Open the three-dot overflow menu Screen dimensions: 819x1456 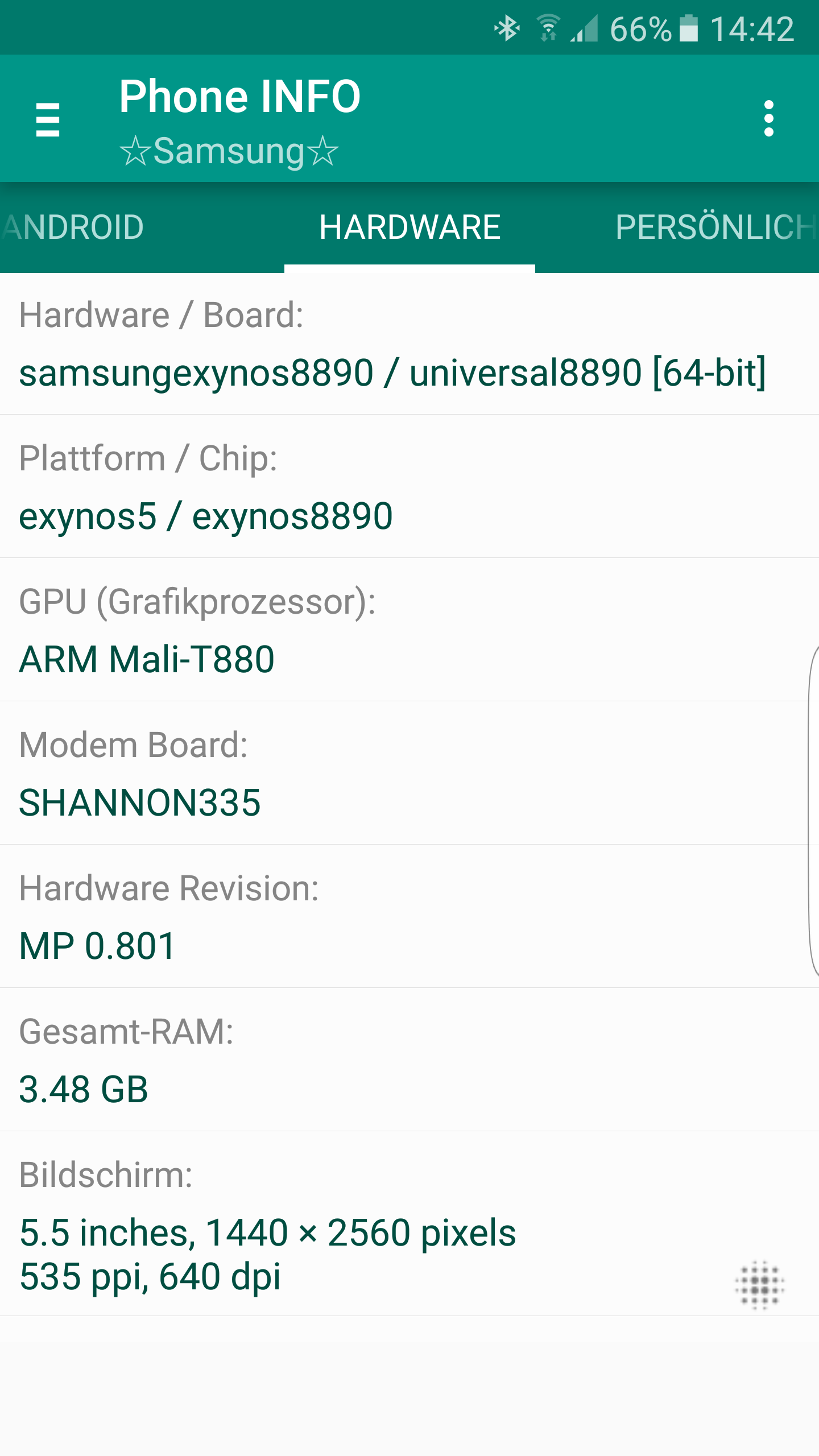(x=769, y=119)
